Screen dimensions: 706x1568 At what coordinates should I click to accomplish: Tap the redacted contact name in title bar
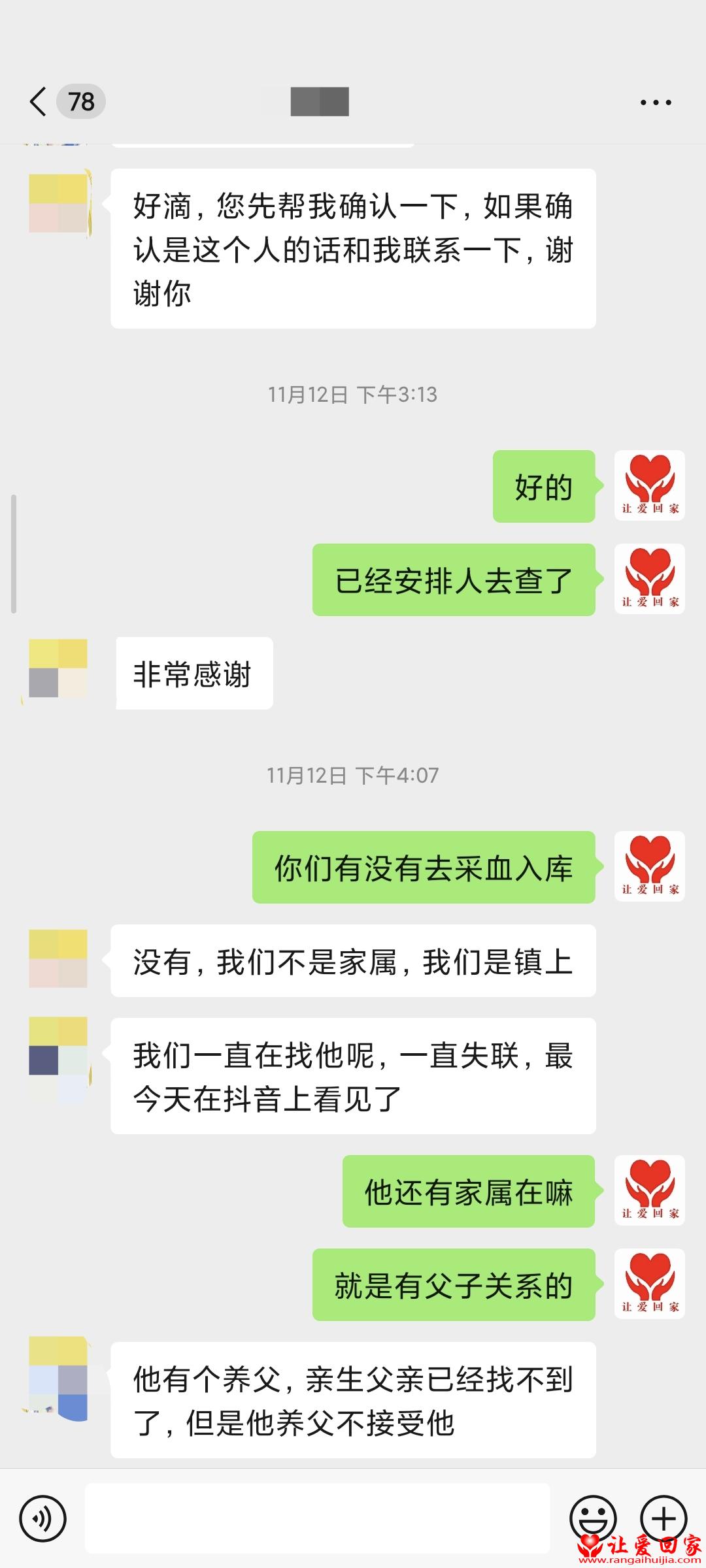coord(320,101)
